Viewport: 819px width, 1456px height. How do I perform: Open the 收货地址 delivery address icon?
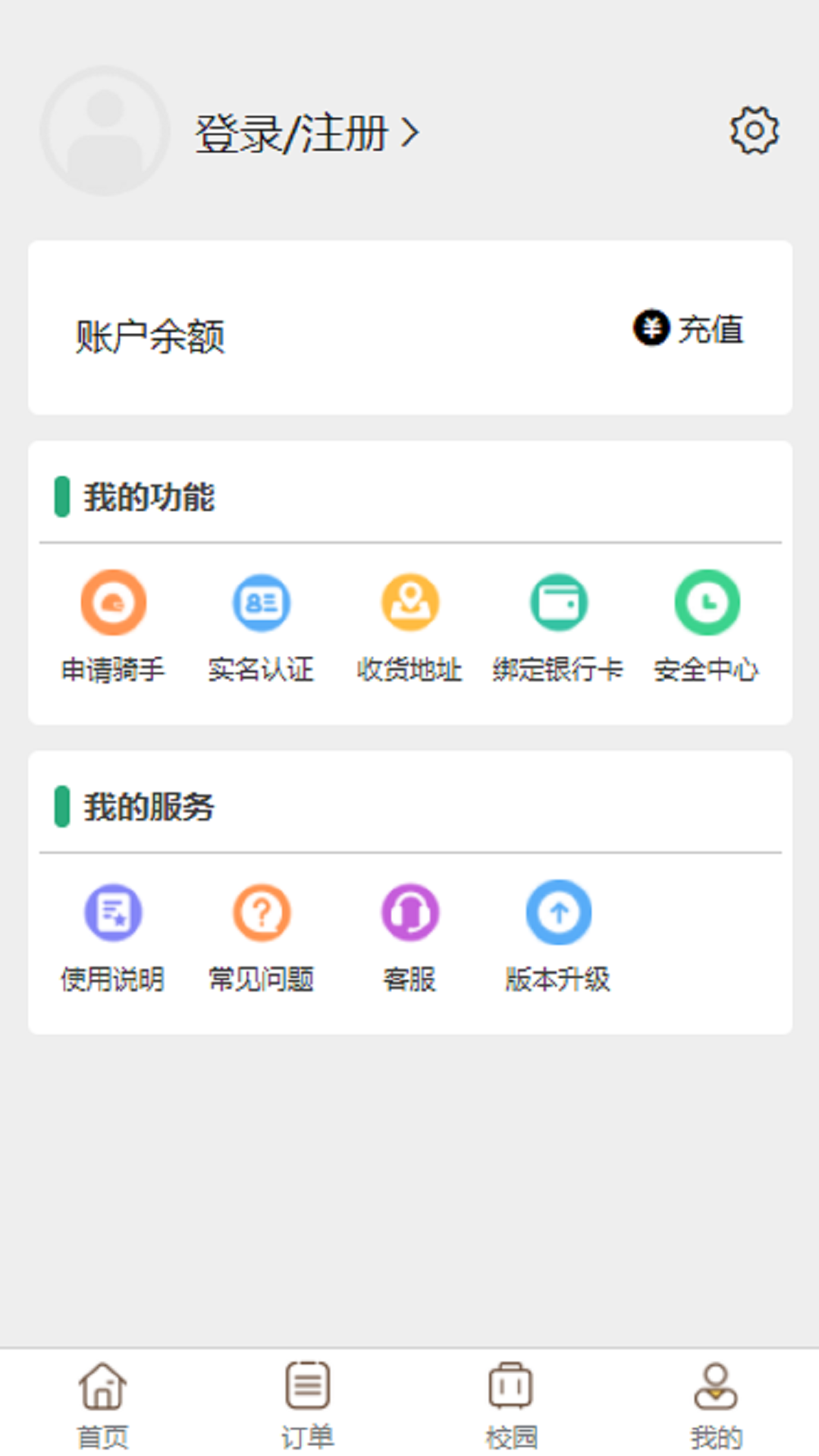pos(409,601)
